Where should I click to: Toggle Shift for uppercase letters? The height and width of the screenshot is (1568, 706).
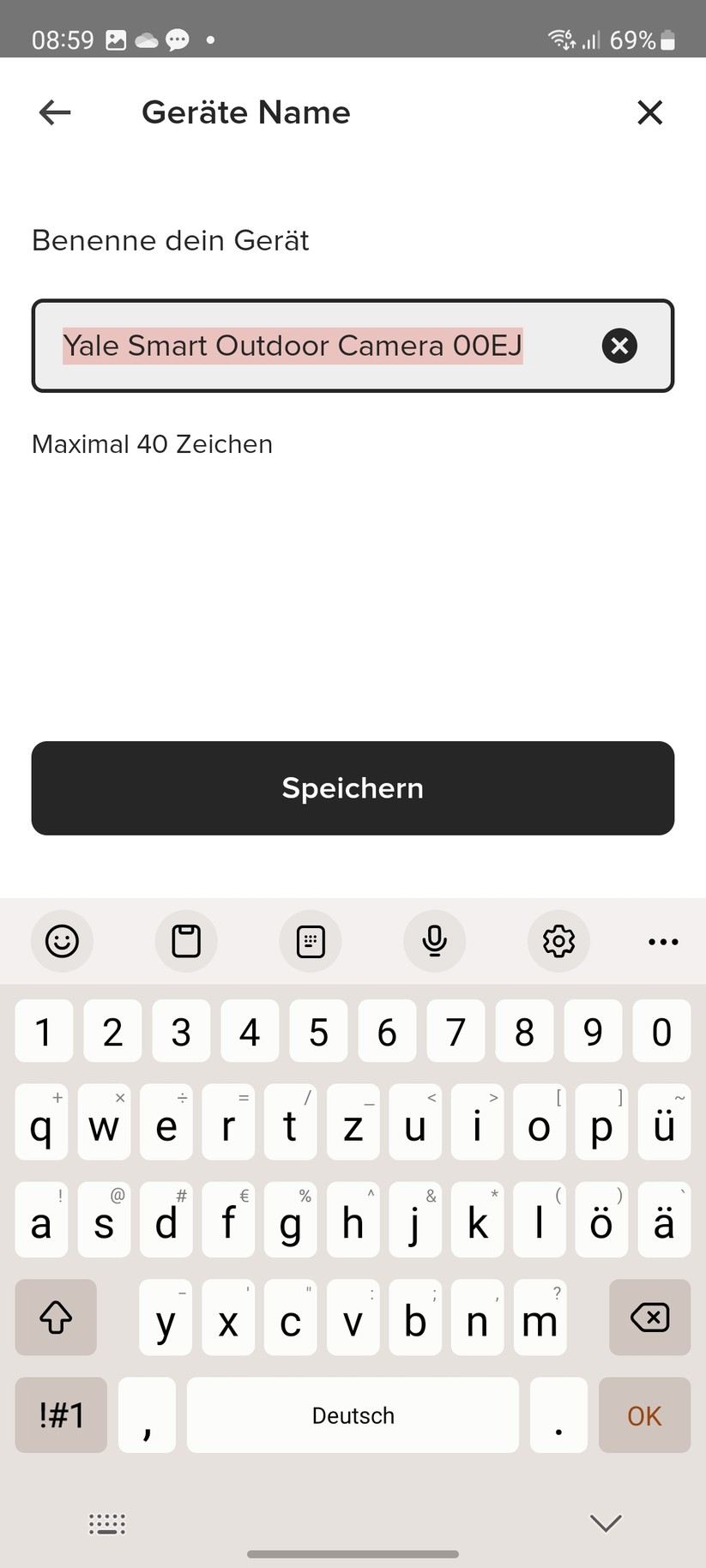click(55, 1318)
